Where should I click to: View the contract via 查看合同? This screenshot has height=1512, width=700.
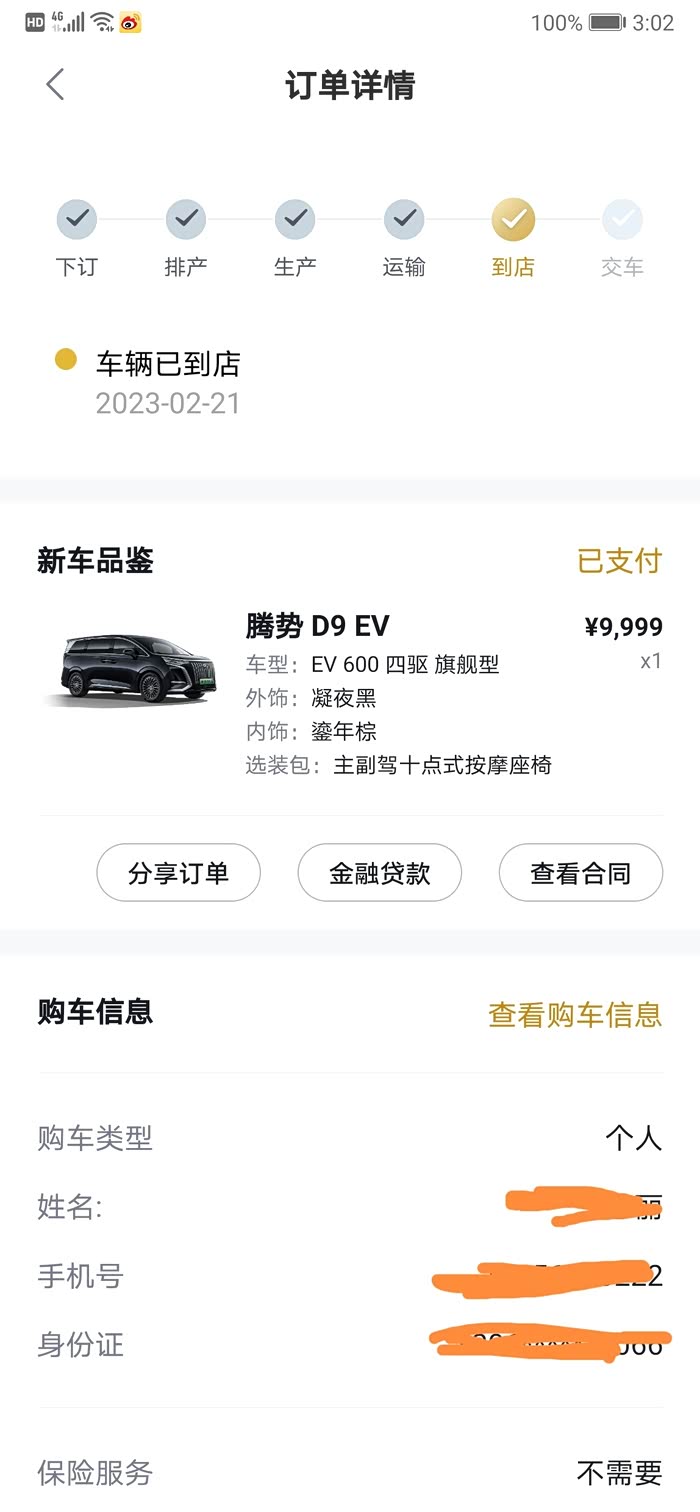point(580,873)
